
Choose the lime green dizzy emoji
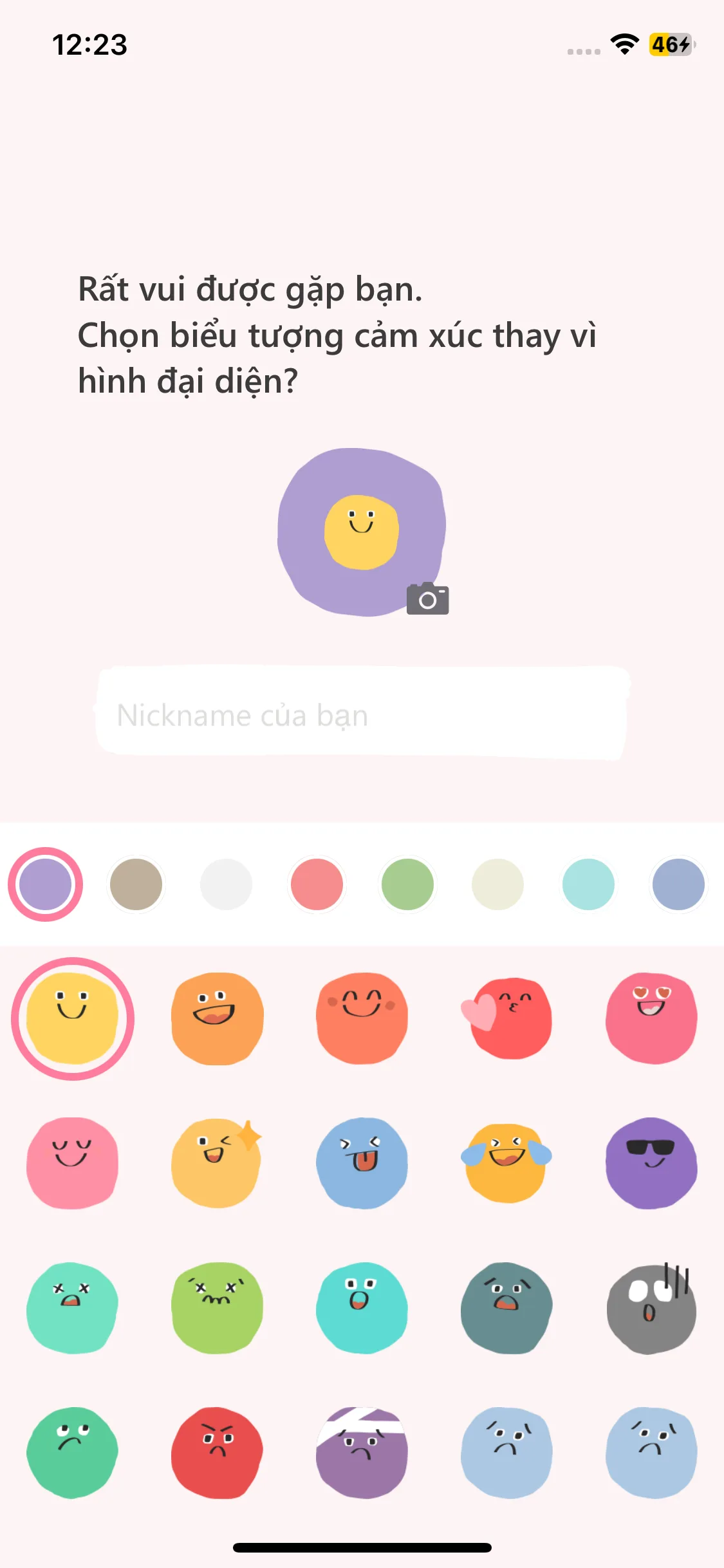tap(217, 1308)
